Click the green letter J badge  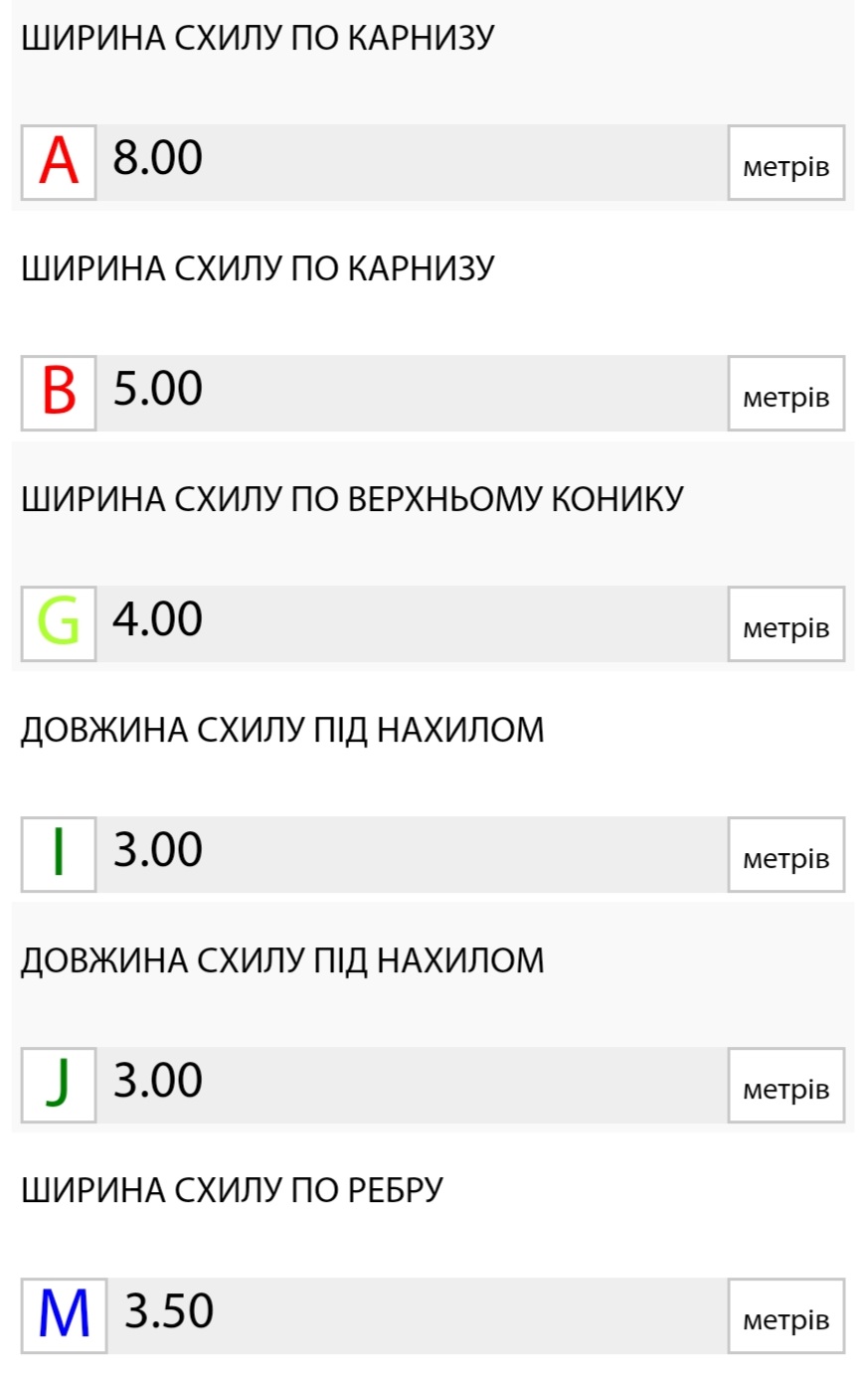tap(58, 1083)
